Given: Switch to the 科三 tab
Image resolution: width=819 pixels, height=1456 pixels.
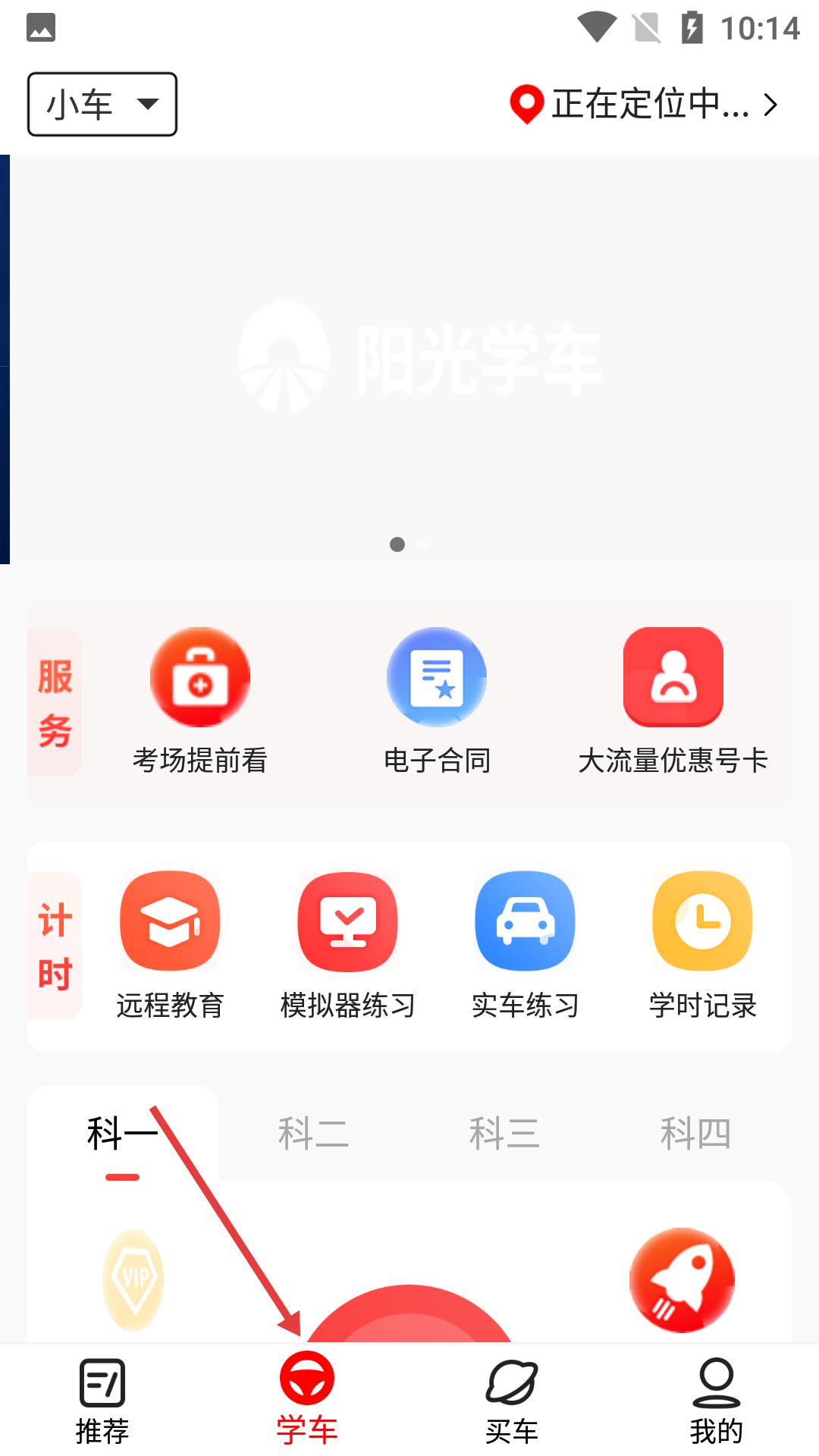Looking at the screenshot, I should 504,1134.
